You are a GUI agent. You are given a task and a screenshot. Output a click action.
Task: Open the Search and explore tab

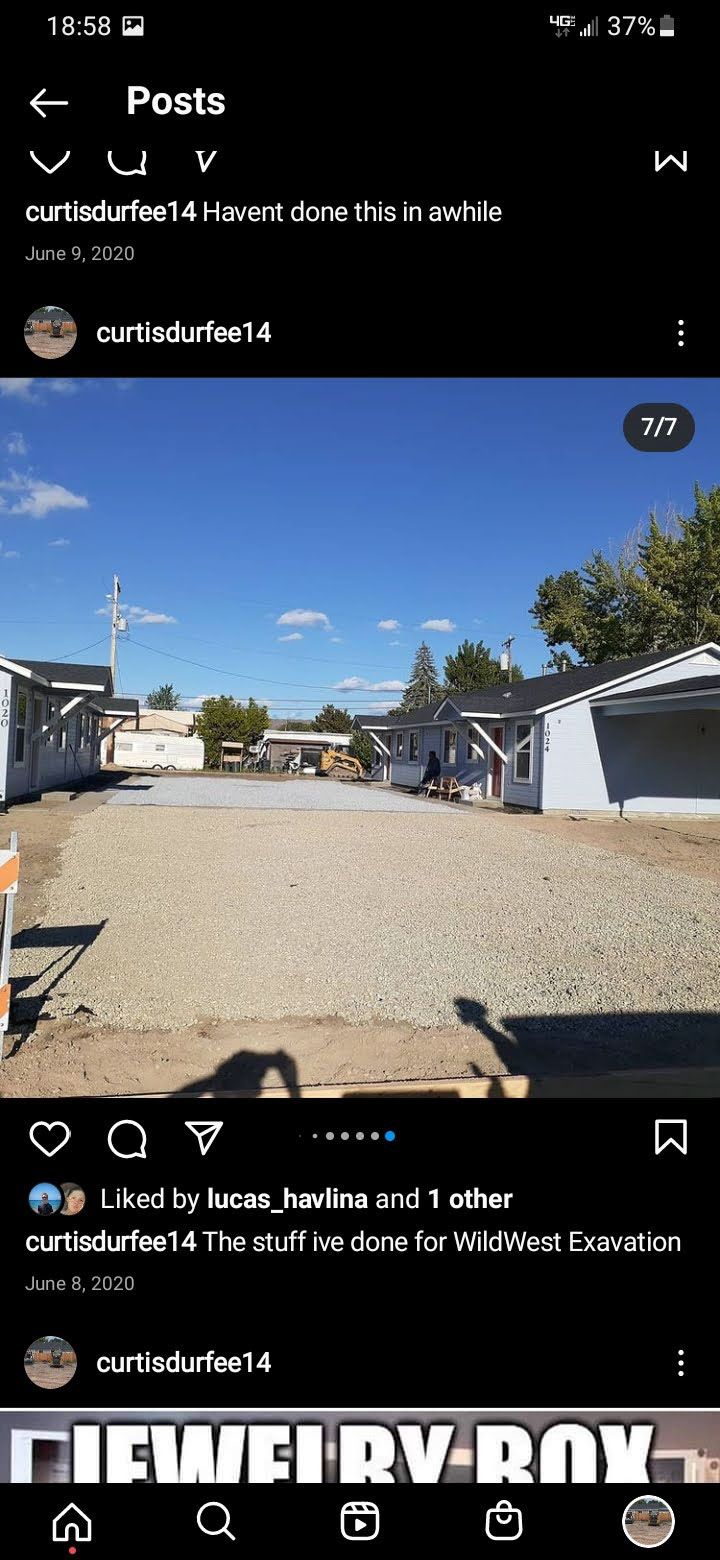tap(215, 1522)
